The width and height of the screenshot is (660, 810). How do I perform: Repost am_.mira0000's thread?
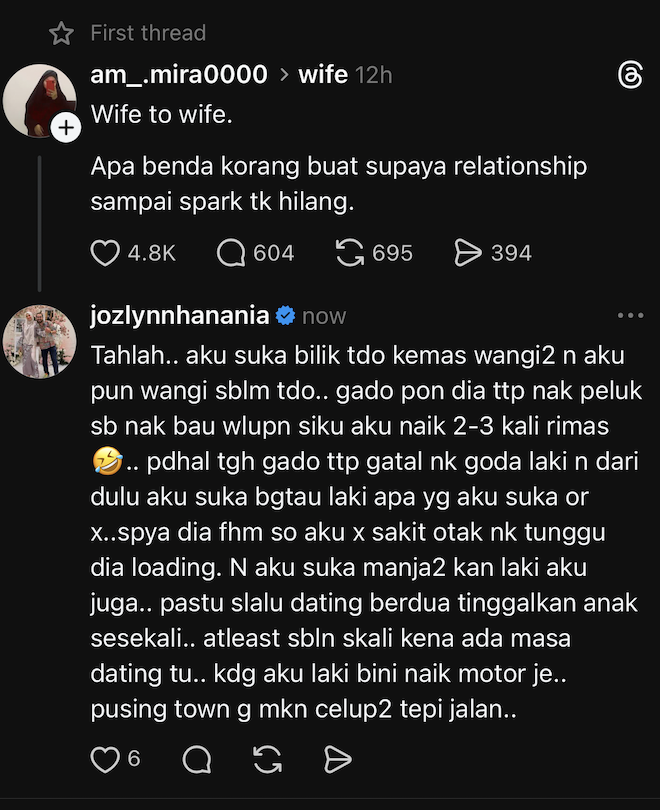(x=350, y=253)
